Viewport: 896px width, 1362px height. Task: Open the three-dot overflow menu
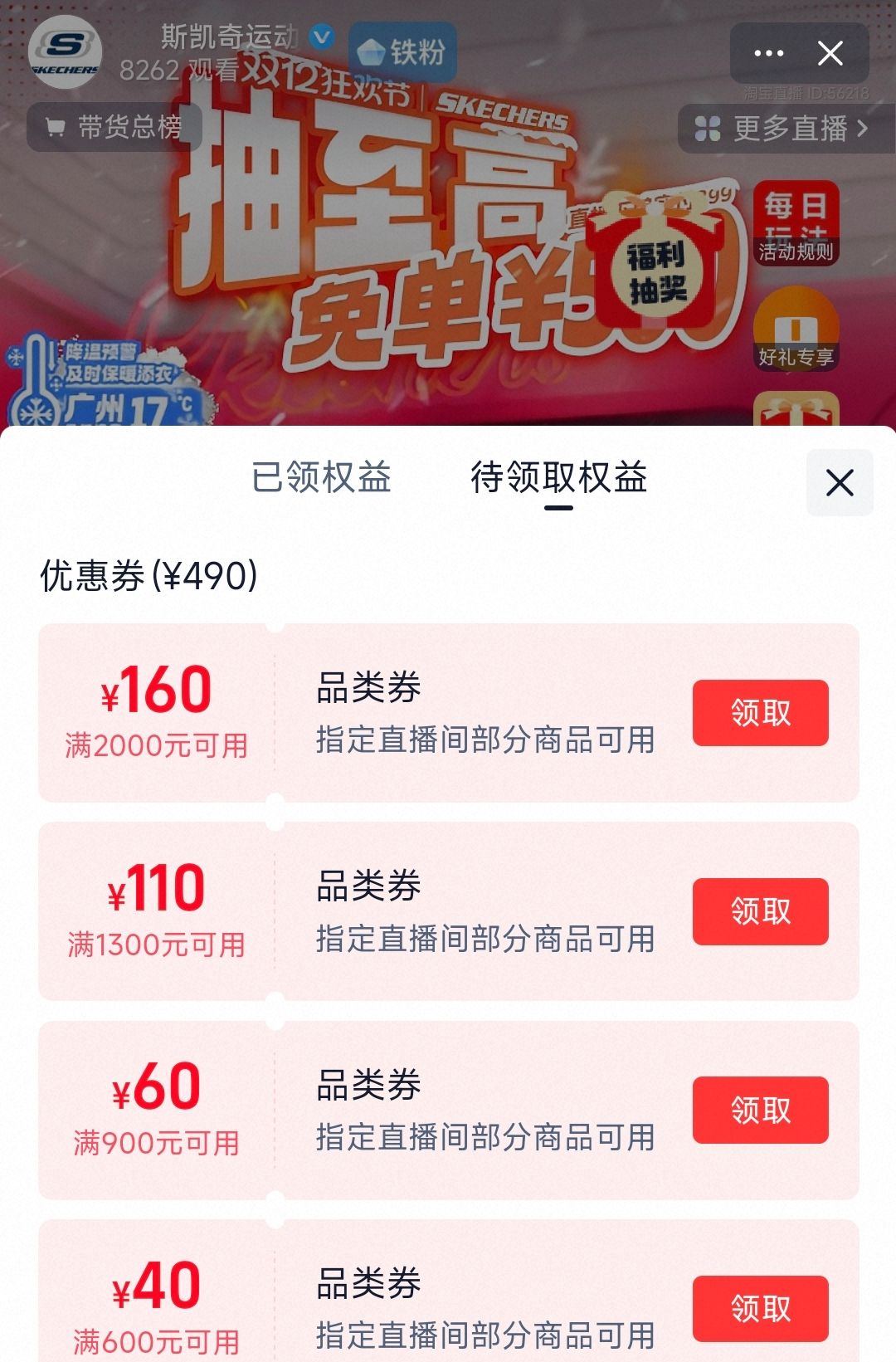[x=768, y=54]
